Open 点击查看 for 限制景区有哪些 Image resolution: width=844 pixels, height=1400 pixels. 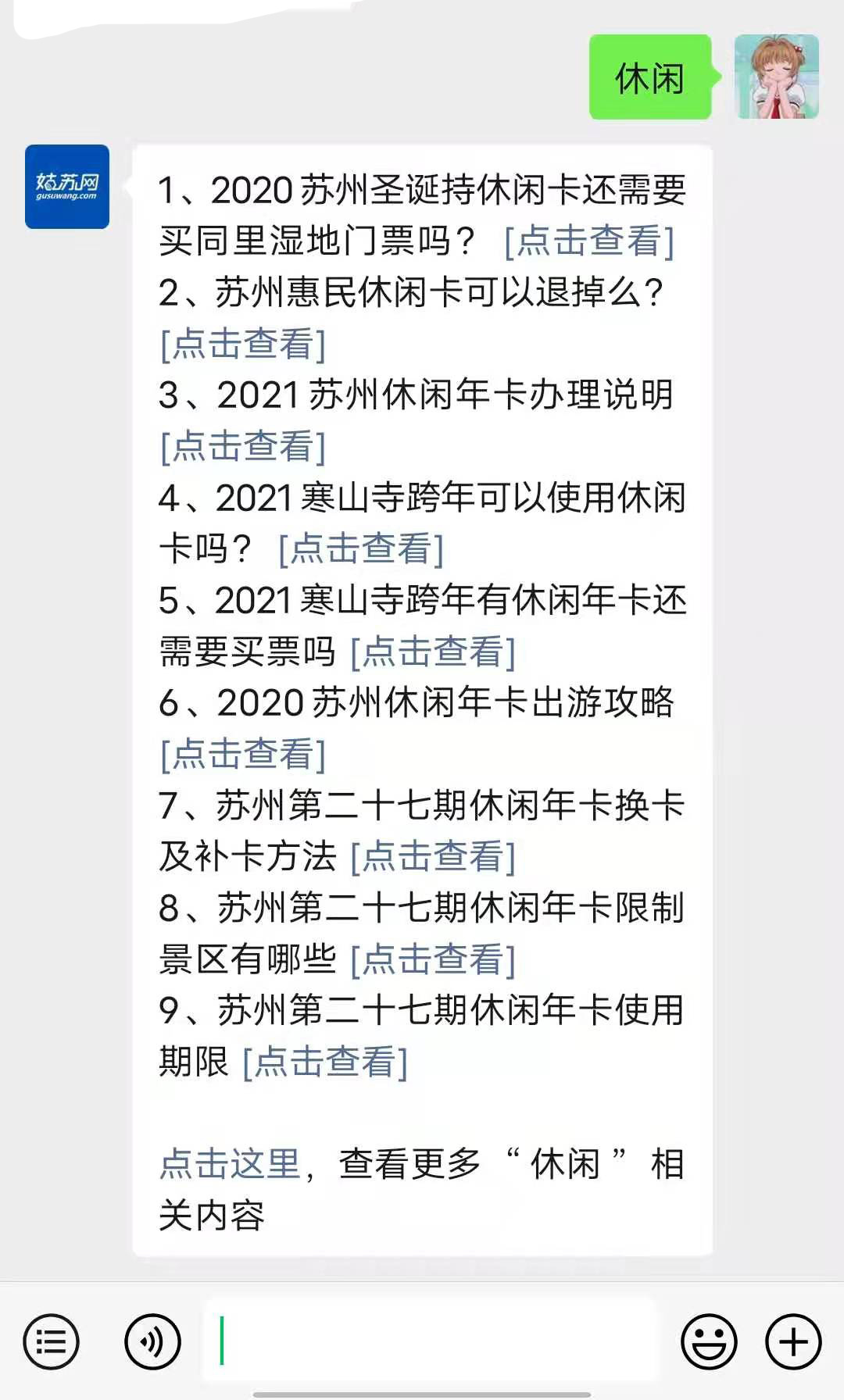433,959
